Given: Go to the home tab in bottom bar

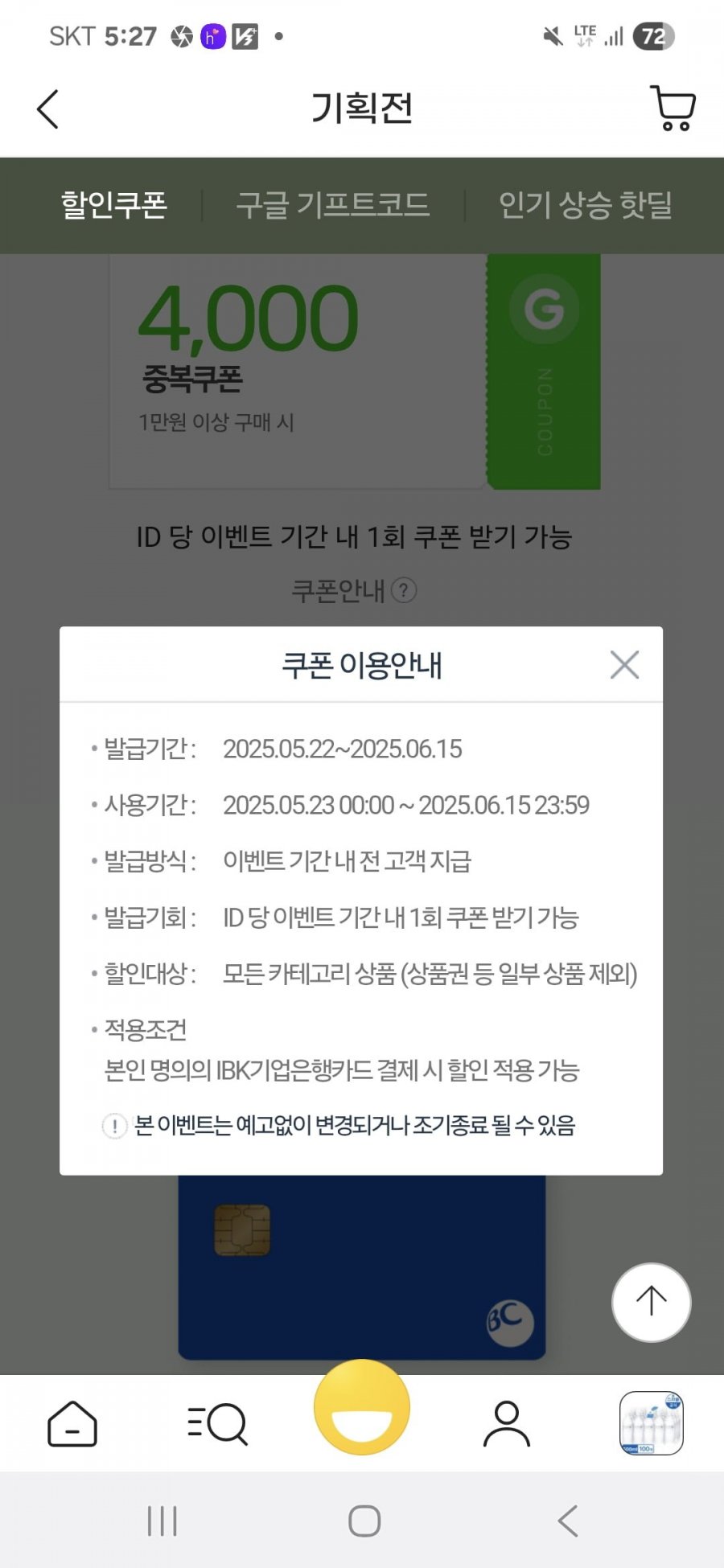Looking at the screenshot, I should pos(72,1423).
